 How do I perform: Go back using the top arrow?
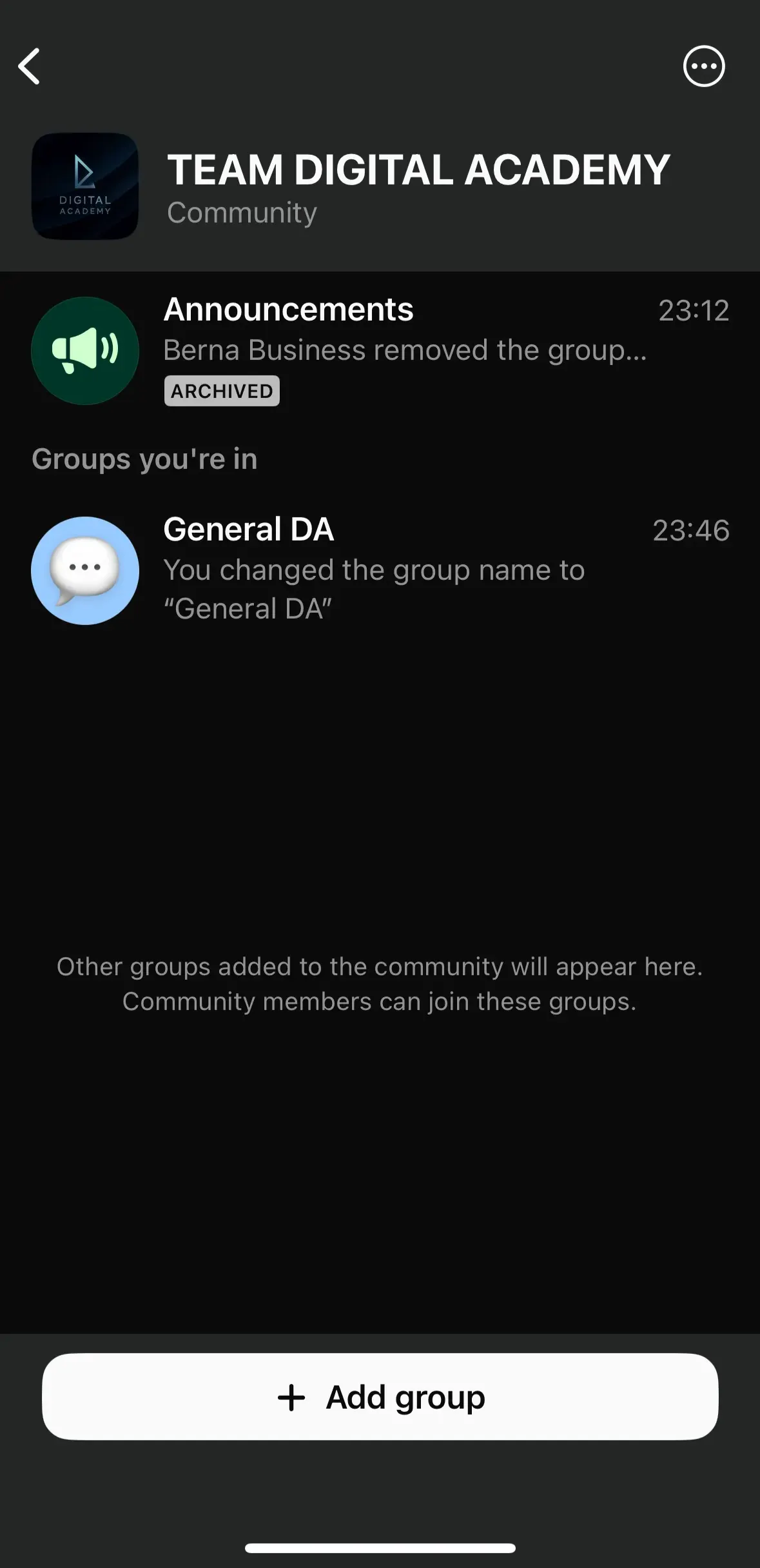point(30,66)
